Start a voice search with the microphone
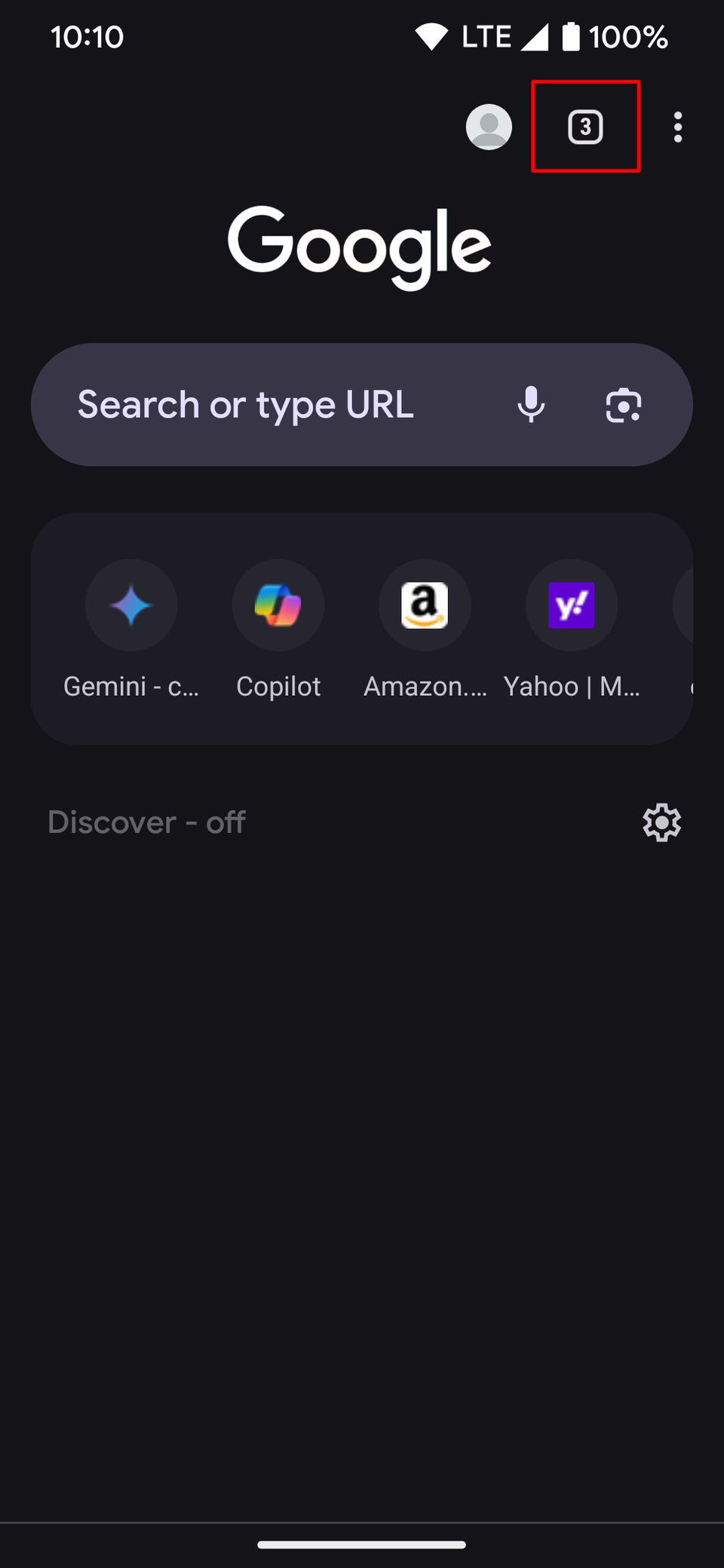Viewport: 724px width, 1568px height. click(531, 405)
